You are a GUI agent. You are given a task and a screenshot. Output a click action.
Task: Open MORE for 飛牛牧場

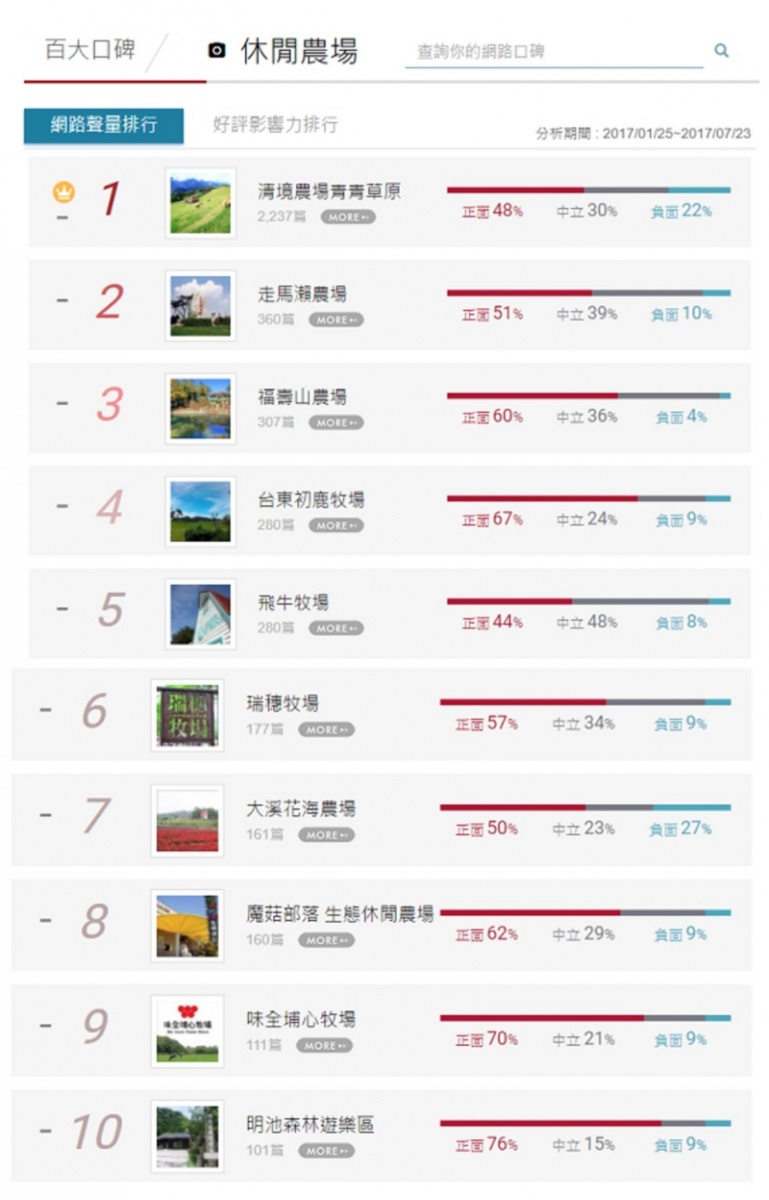[336, 628]
